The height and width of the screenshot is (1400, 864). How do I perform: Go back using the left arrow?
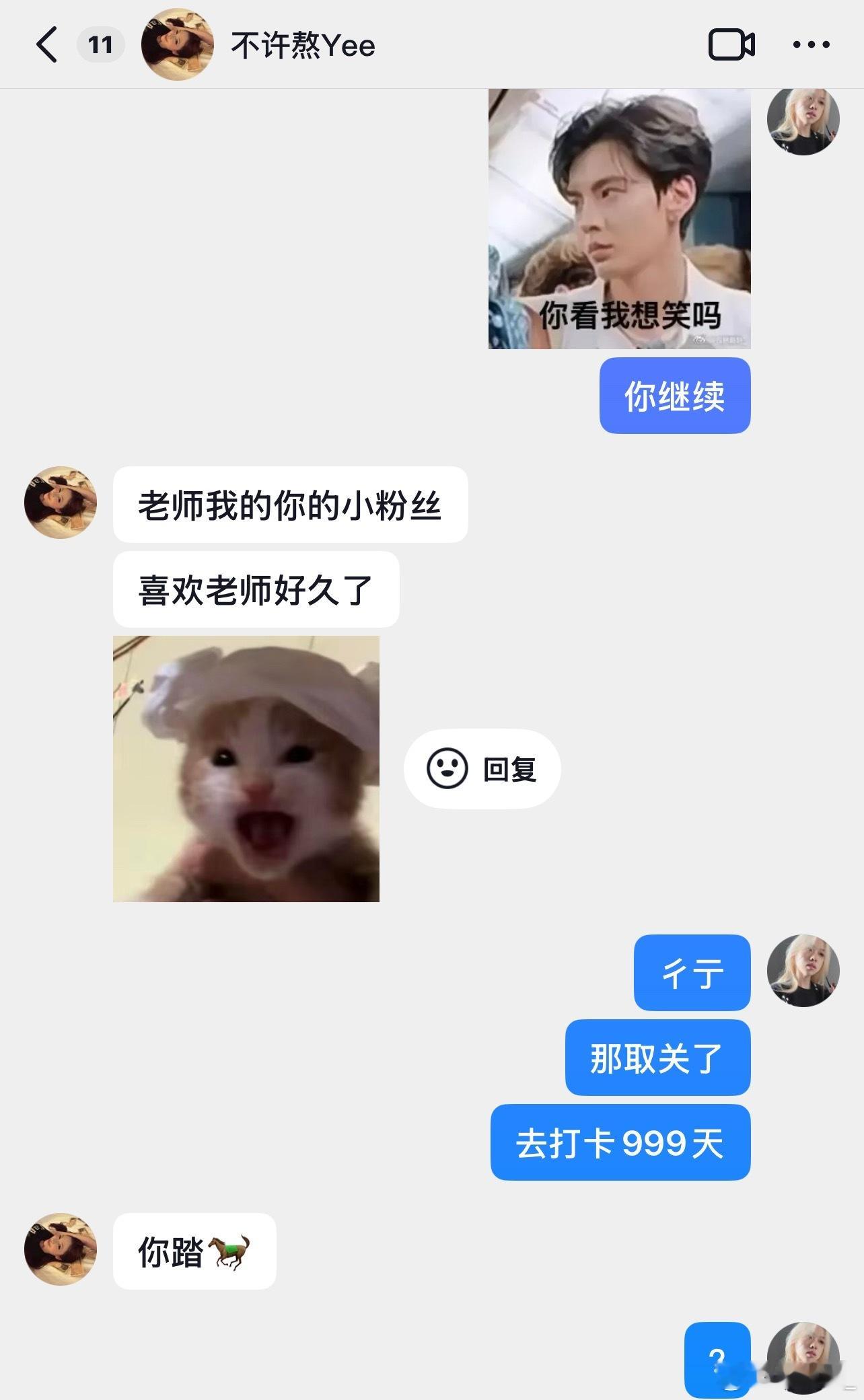click(x=48, y=46)
